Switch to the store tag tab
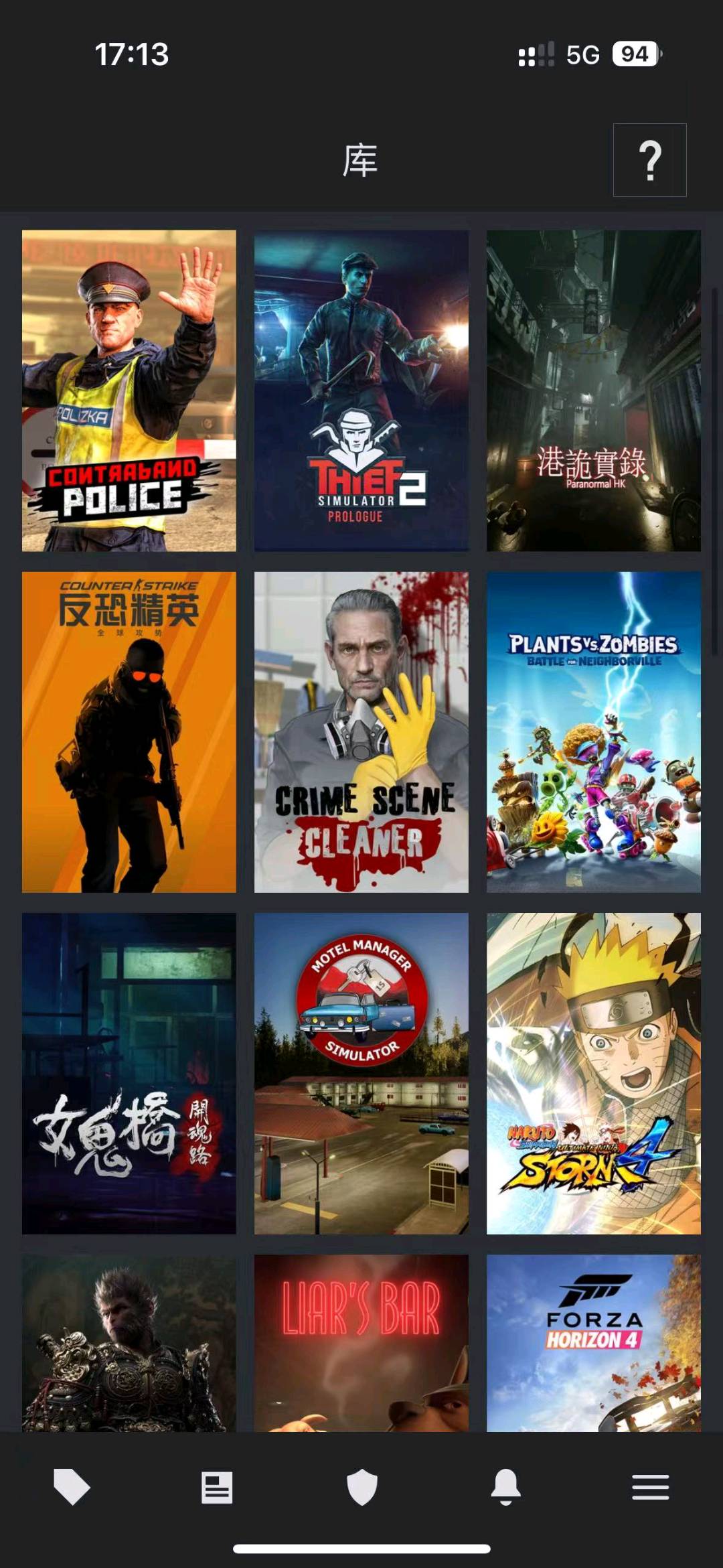The image size is (723, 1568). pos(72,1487)
